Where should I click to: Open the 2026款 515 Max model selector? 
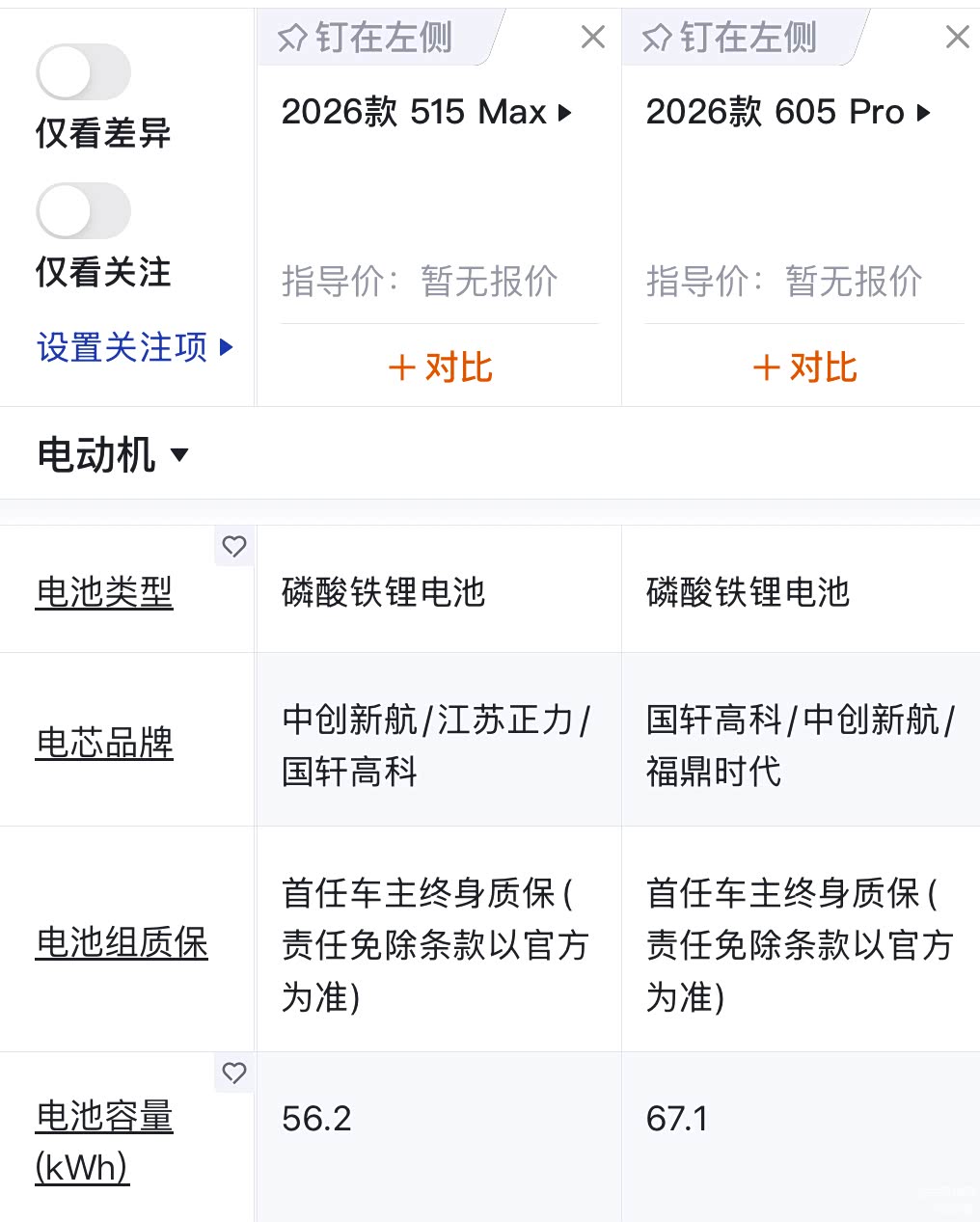pos(426,113)
